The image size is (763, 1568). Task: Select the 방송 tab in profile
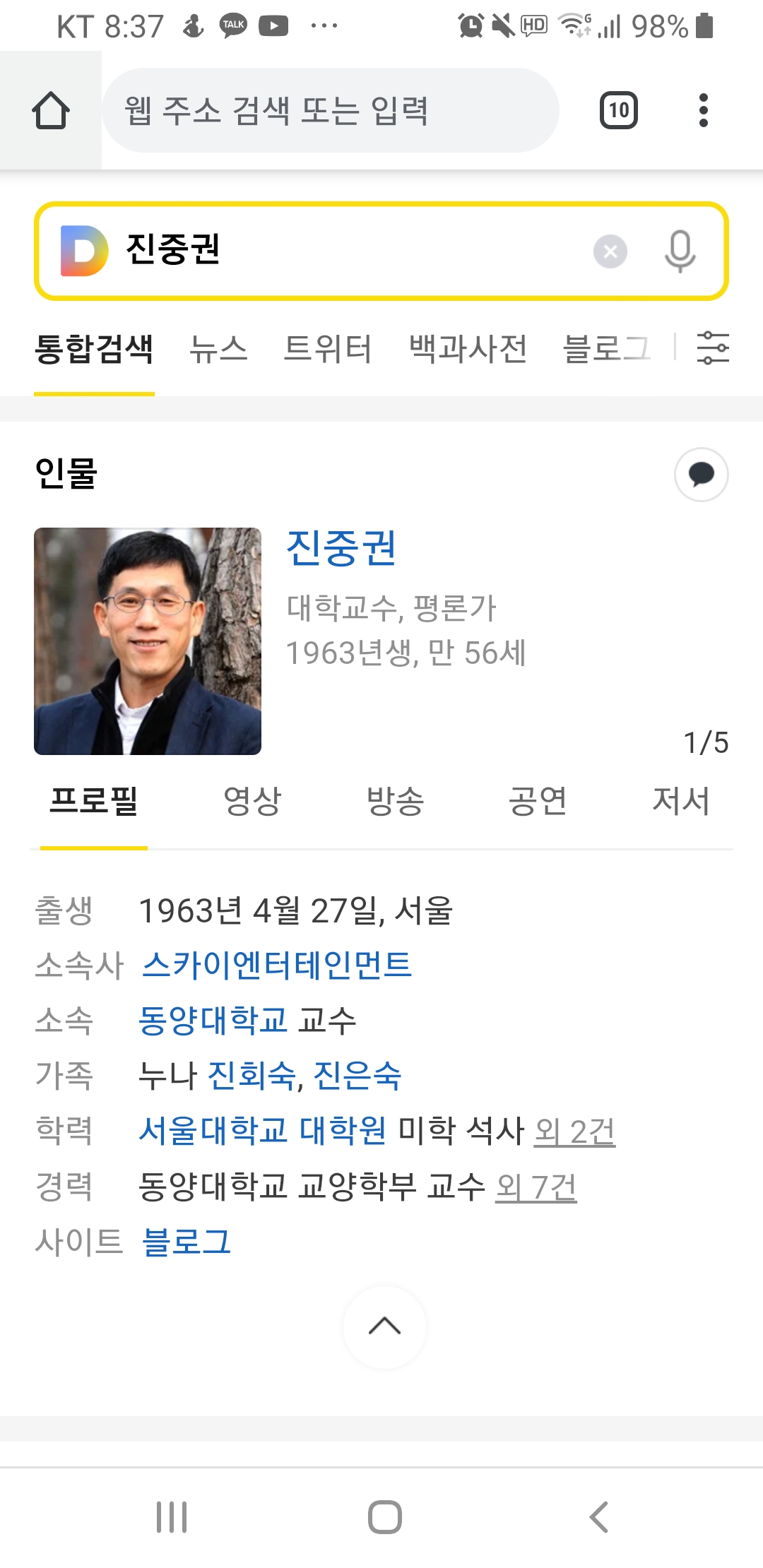tap(395, 801)
